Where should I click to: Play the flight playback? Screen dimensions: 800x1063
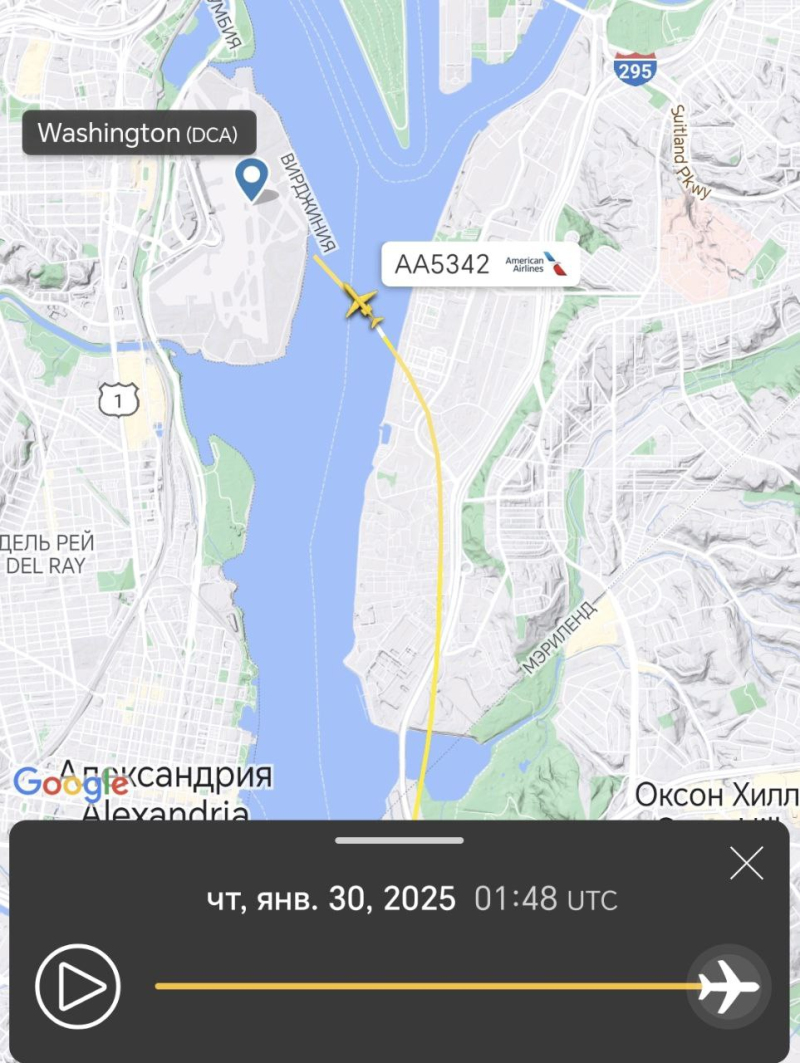[x=78, y=987]
